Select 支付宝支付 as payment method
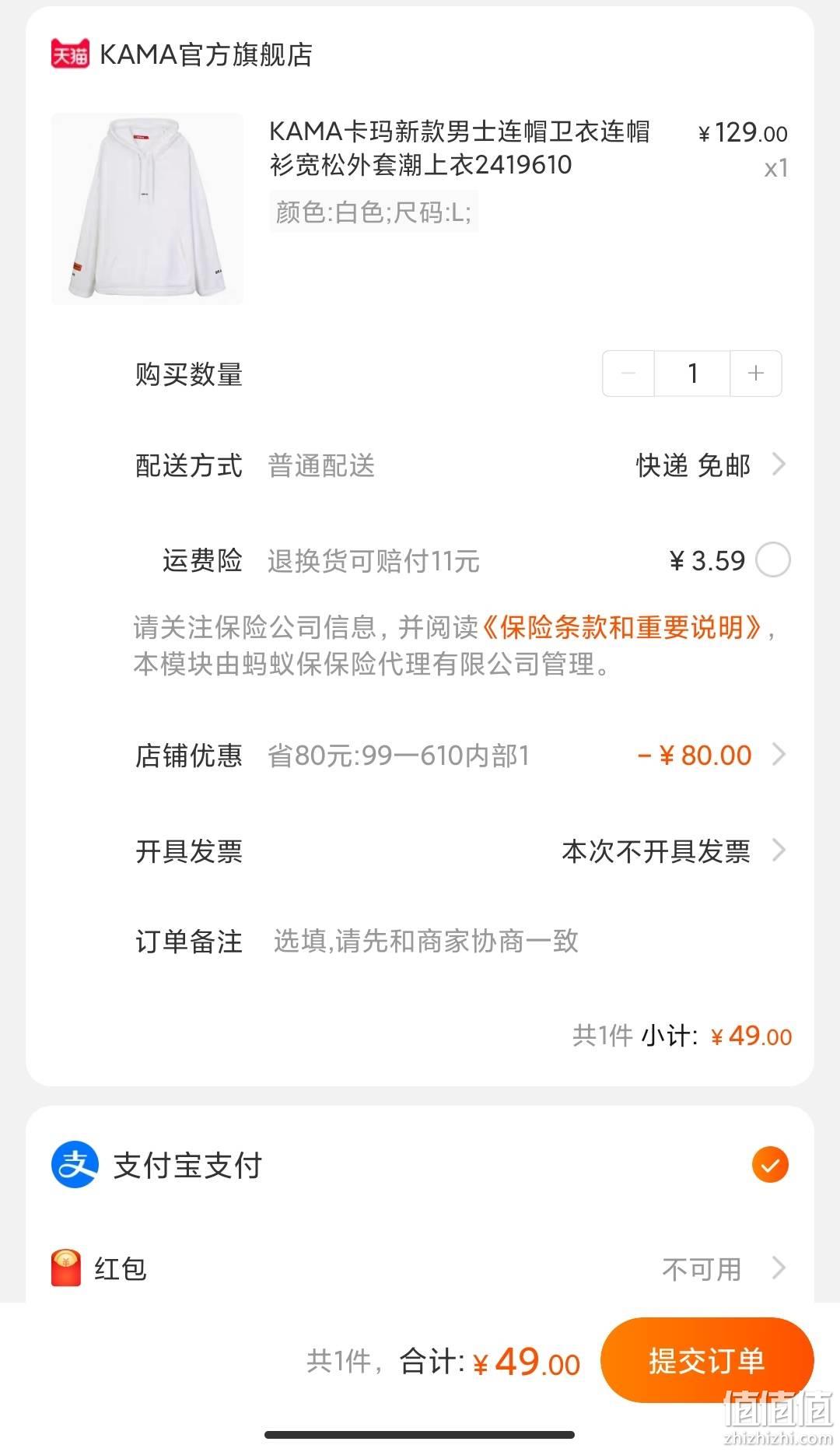840x1452 pixels. pyautogui.click(x=420, y=1165)
